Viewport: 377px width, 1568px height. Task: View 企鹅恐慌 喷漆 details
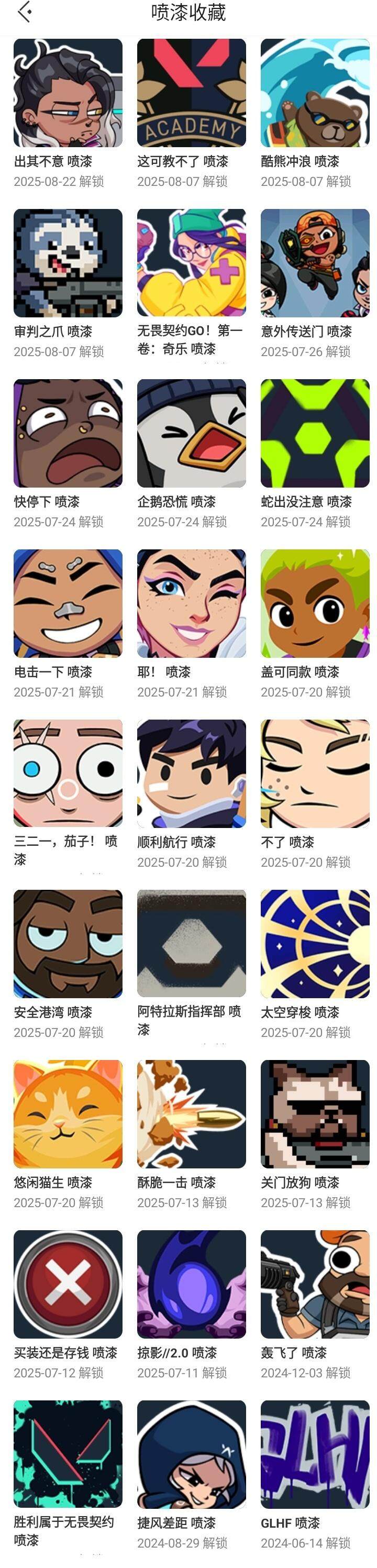coord(191,434)
